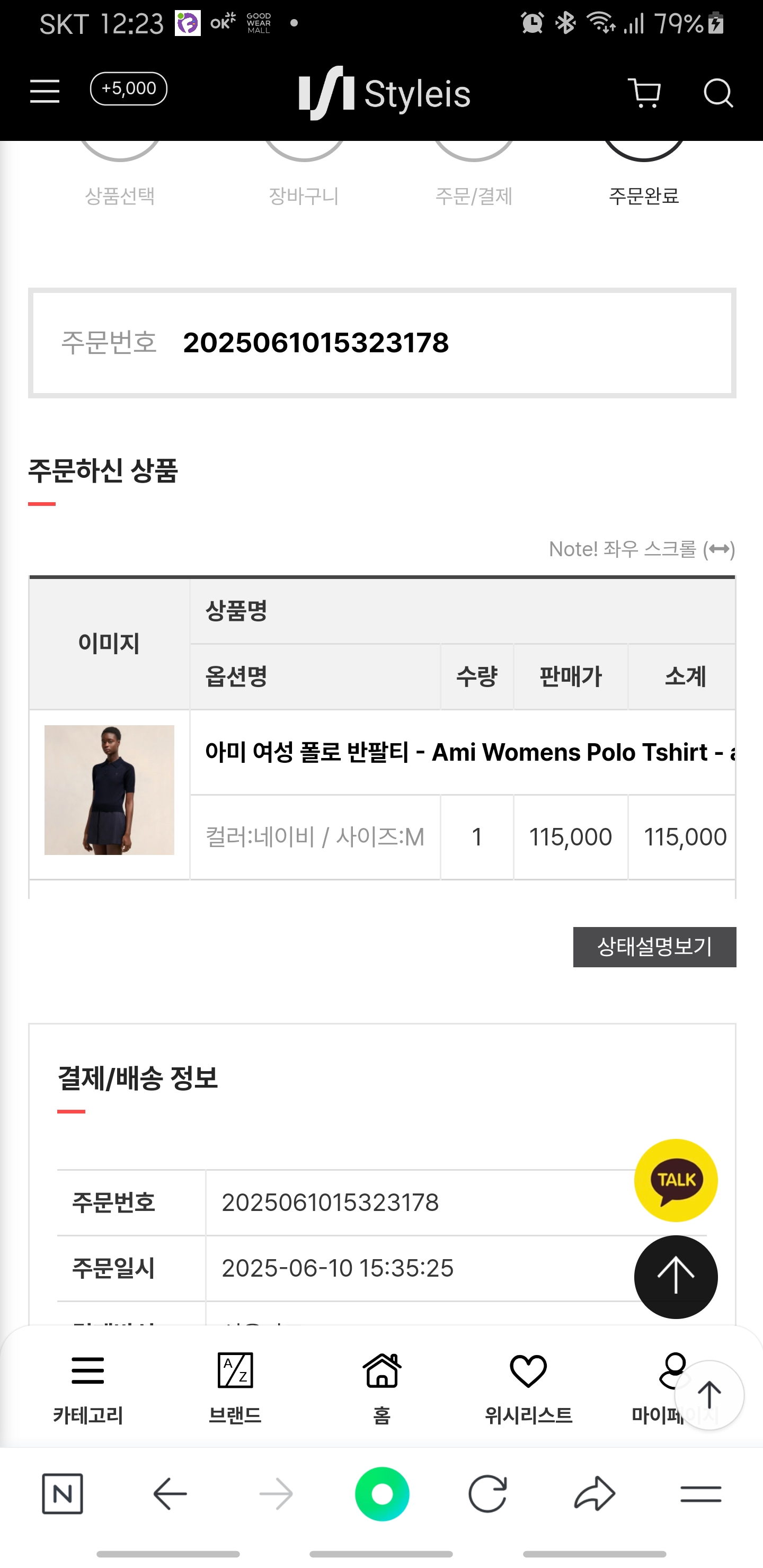Open the shopping cart
Screen dimensions: 763x1568
tap(644, 93)
